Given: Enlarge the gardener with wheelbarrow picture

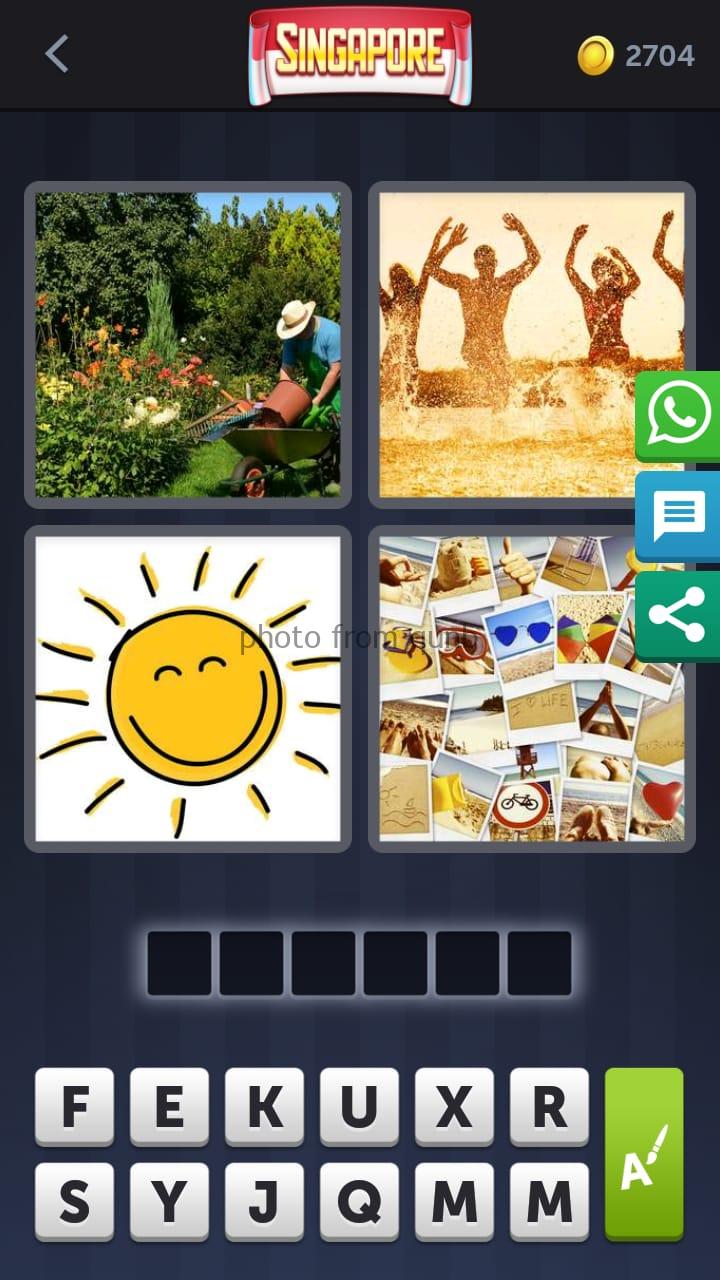Looking at the screenshot, I should click(x=188, y=345).
